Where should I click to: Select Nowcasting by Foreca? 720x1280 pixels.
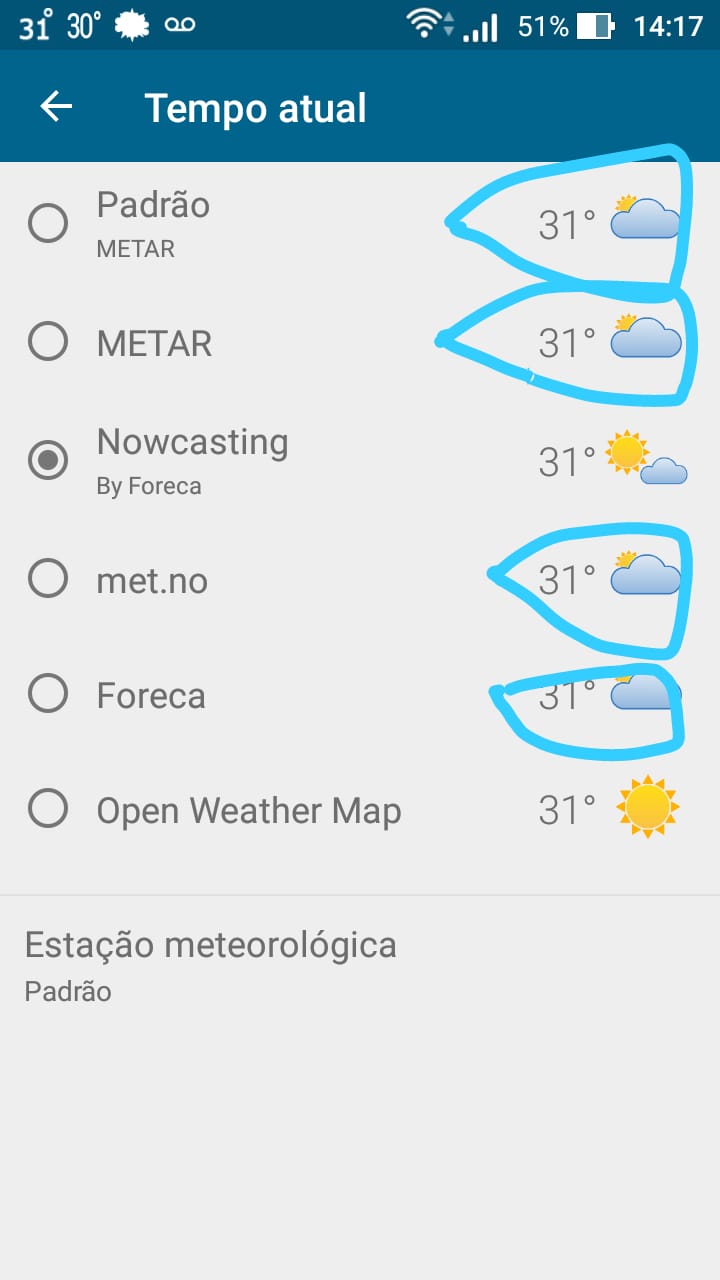(48, 460)
